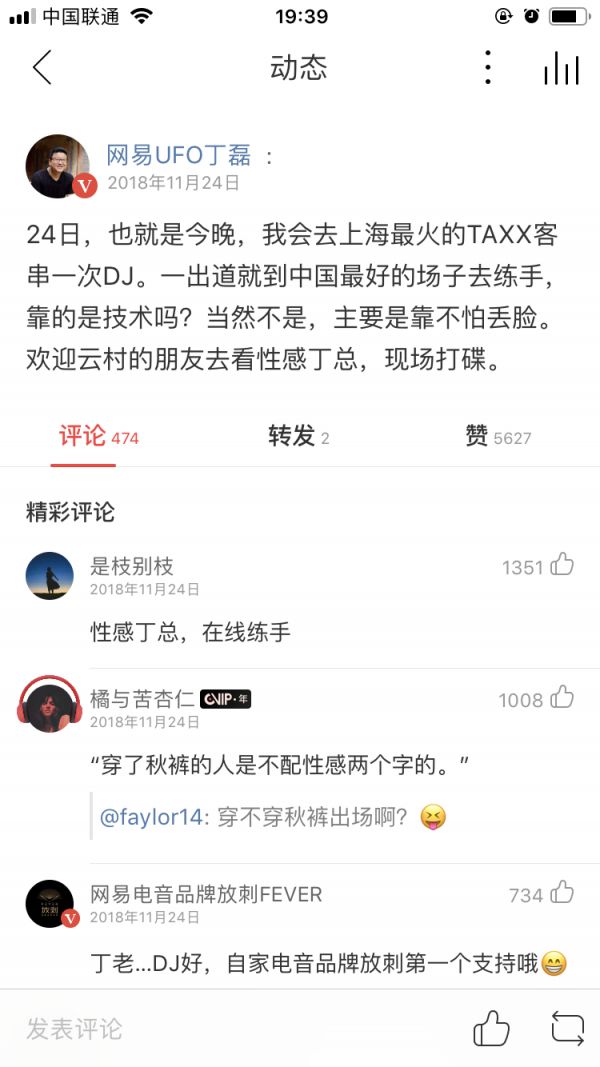This screenshot has width=600, height=1067.
Task: Switch to the 赞 tab
Action: click(497, 436)
